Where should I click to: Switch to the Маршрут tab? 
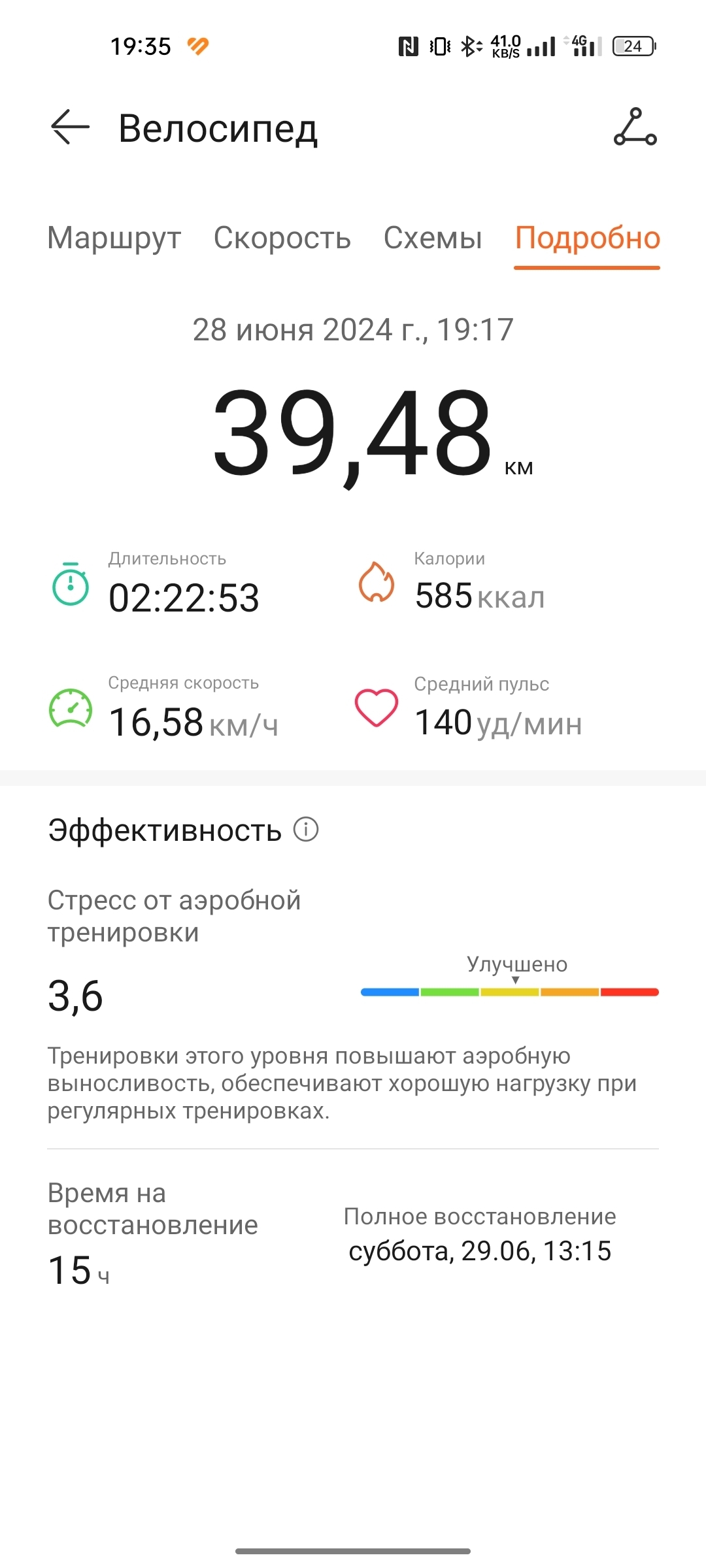coord(114,238)
